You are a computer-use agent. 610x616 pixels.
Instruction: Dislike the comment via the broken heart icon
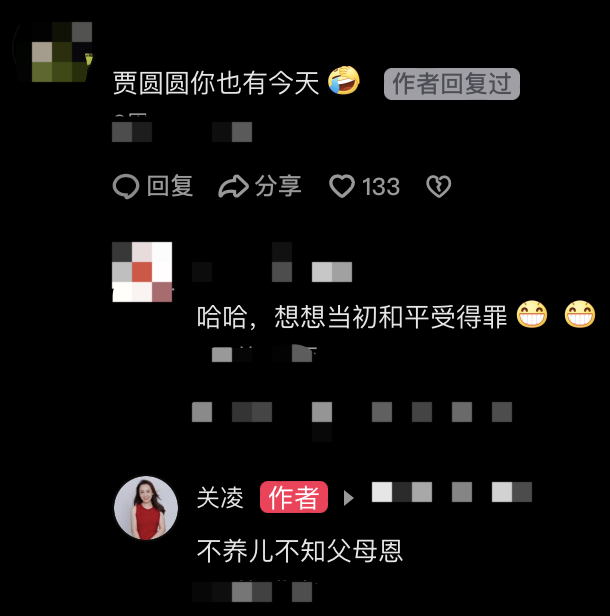[x=438, y=186]
